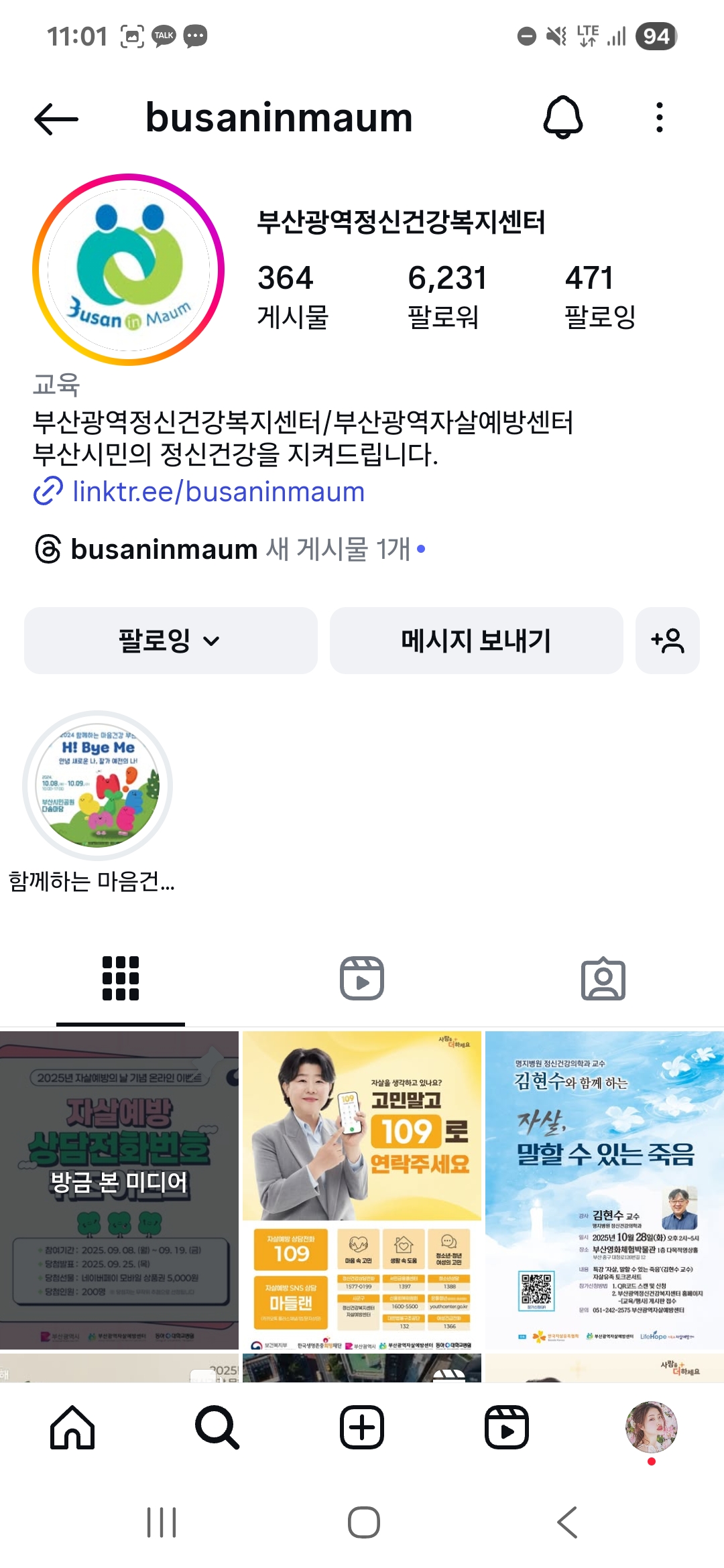Expand the 팔로잉 dropdown button
The image size is (724, 1568).
coord(170,641)
